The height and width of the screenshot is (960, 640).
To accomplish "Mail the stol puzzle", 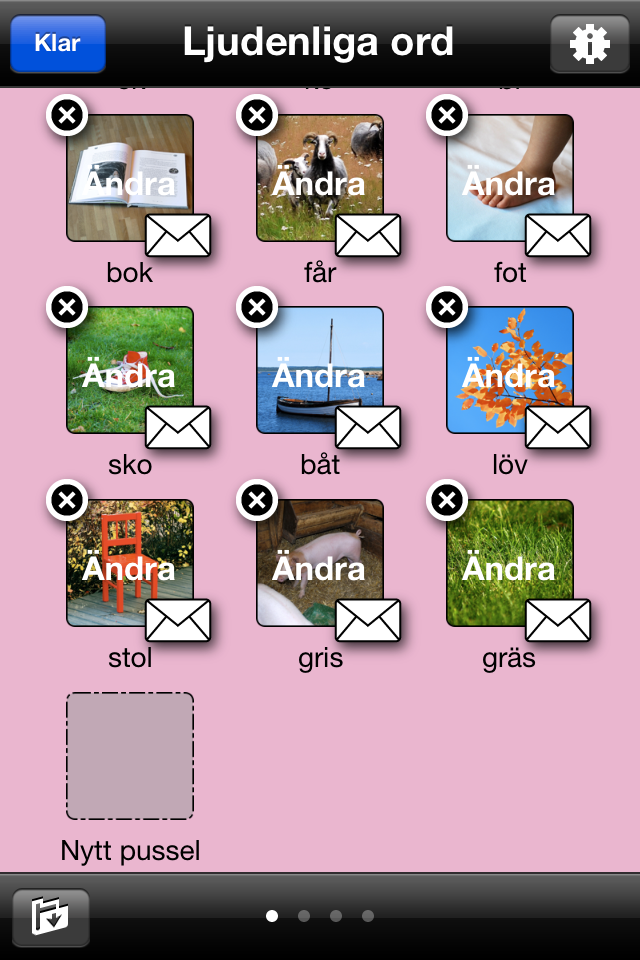I will 178,620.
